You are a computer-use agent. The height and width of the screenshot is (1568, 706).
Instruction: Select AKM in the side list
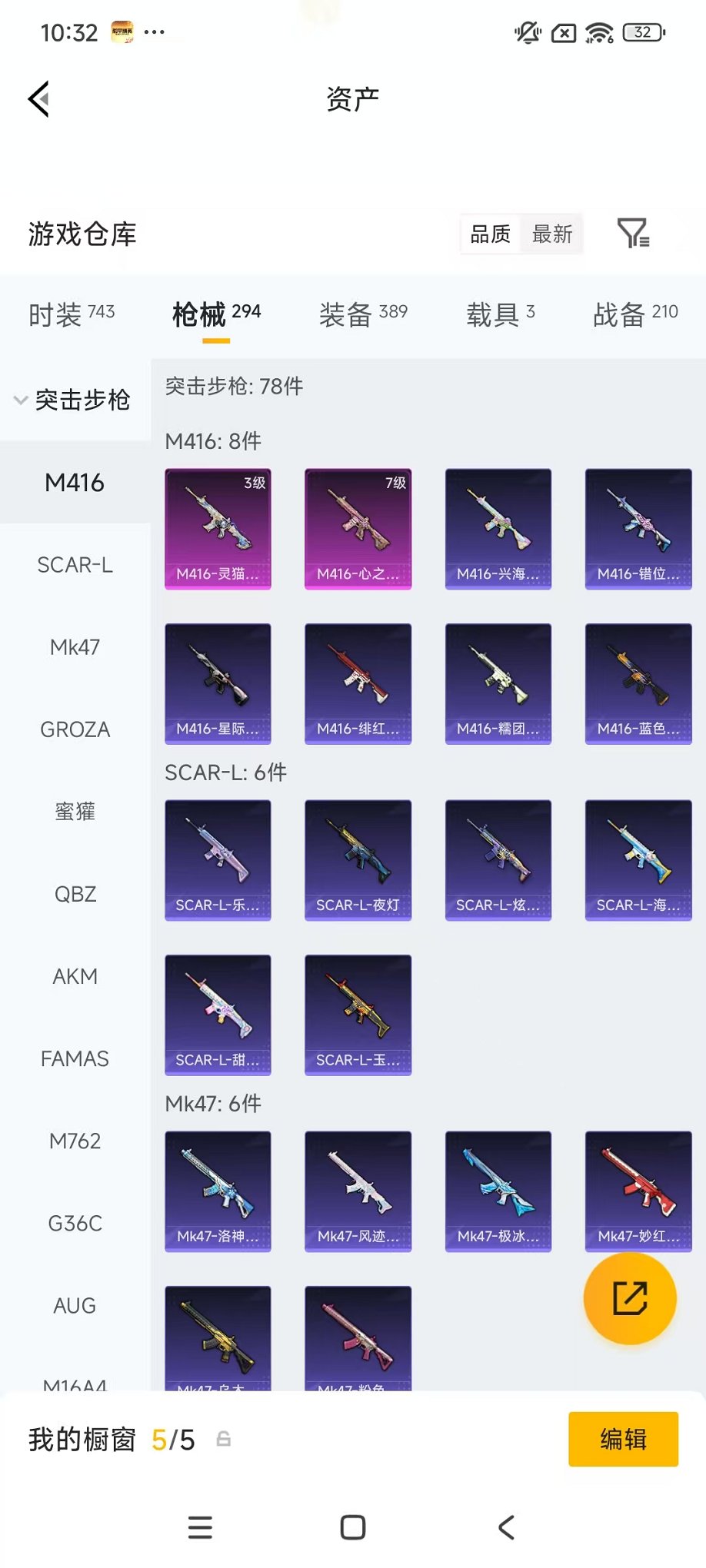coord(75,976)
